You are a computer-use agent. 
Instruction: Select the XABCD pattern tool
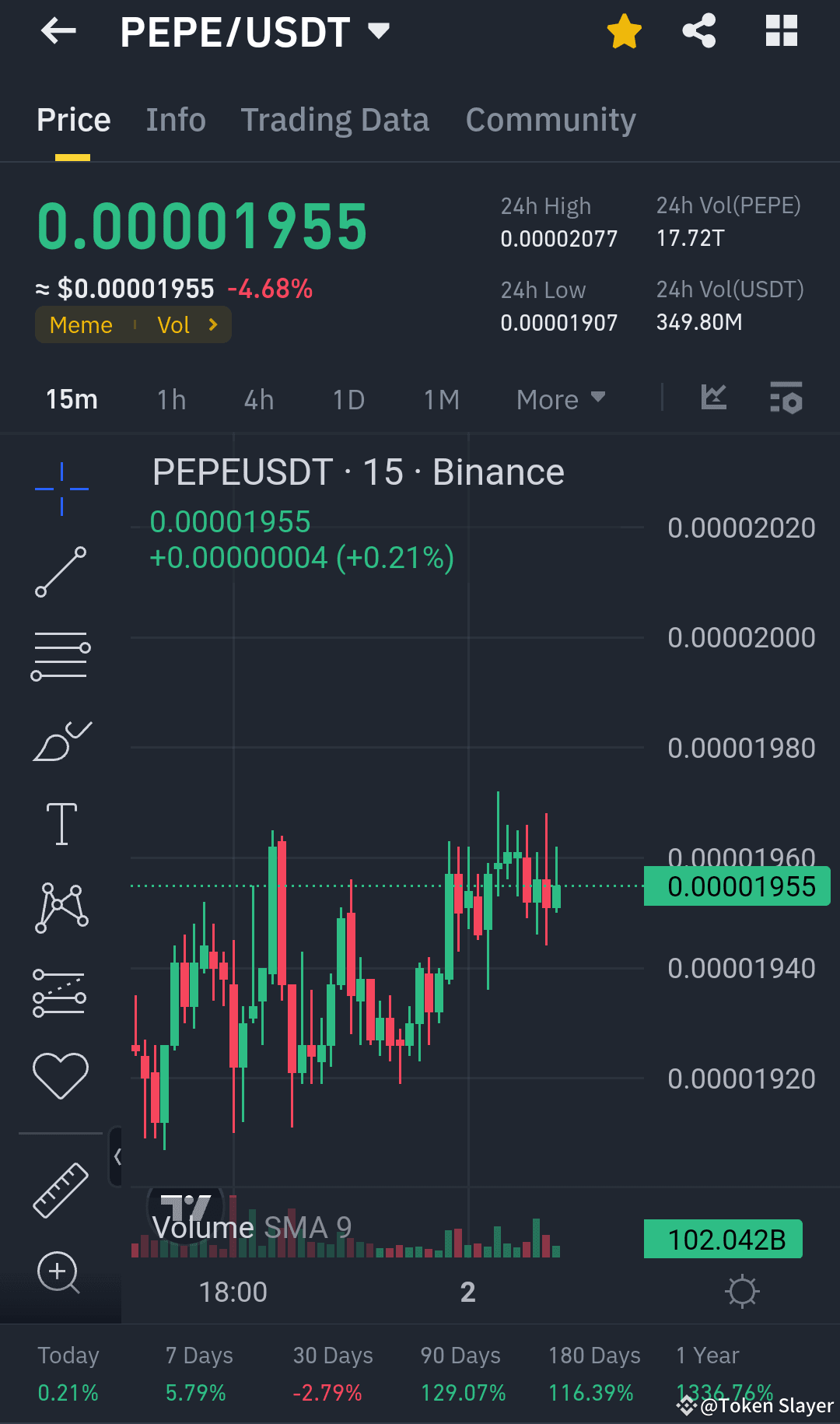(x=61, y=906)
